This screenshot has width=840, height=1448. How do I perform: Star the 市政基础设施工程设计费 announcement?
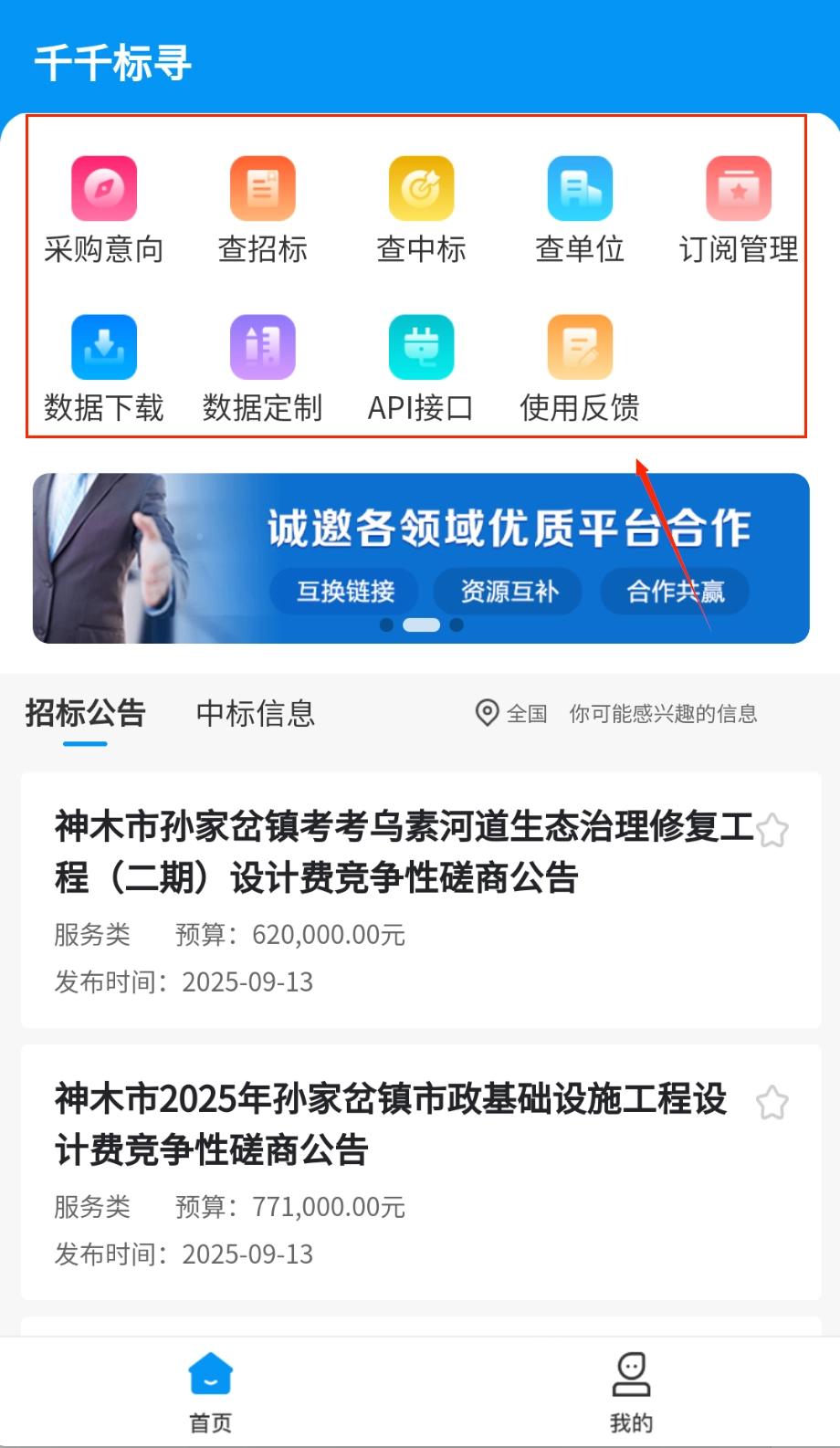pyautogui.click(x=772, y=1102)
